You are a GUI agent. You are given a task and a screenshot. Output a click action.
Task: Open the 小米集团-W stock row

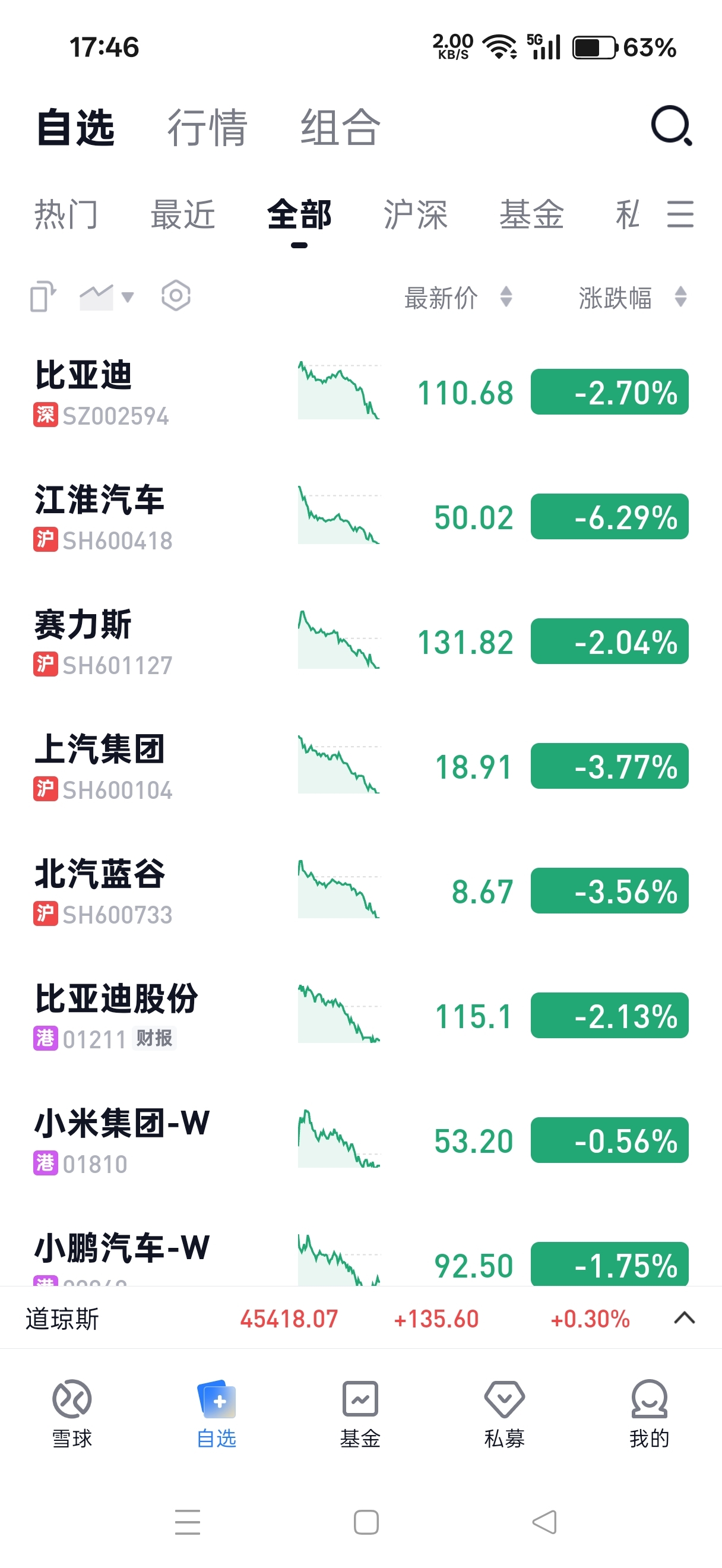360,1141
